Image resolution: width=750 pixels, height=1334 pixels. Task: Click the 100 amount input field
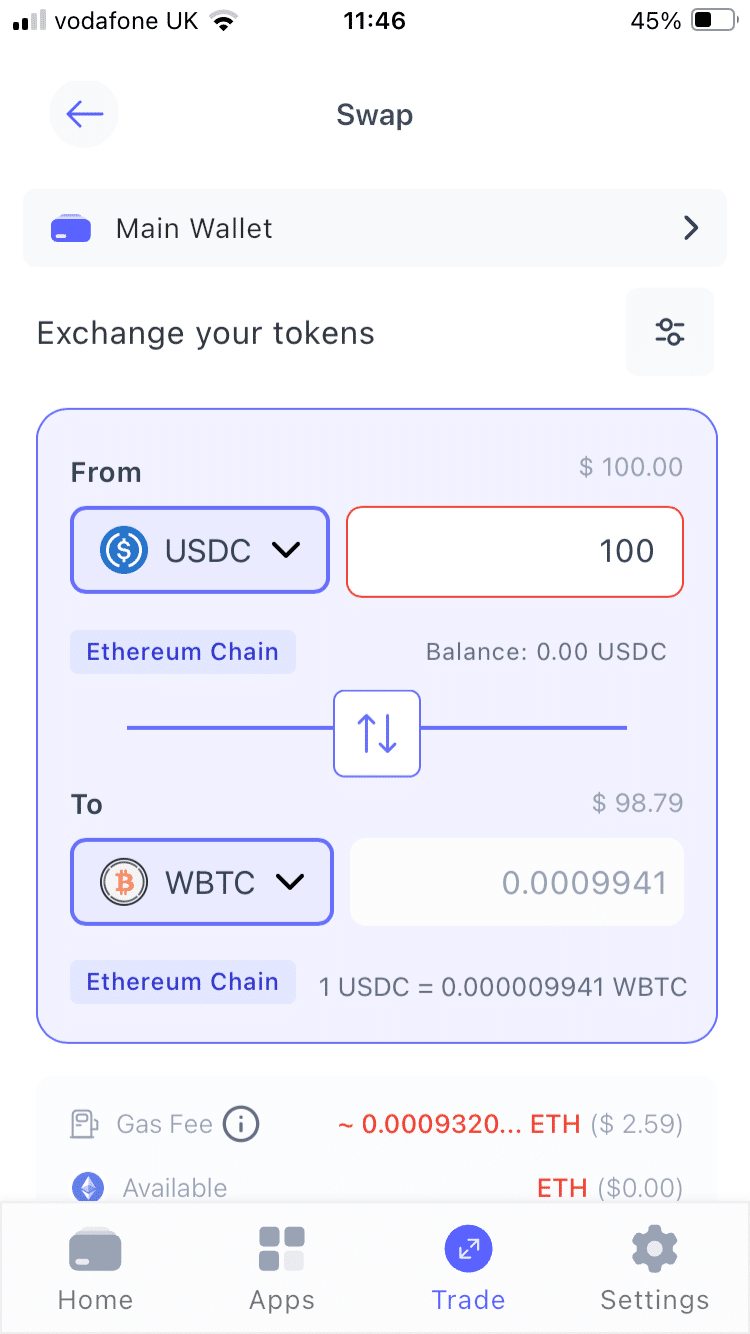(x=514, y=551)
